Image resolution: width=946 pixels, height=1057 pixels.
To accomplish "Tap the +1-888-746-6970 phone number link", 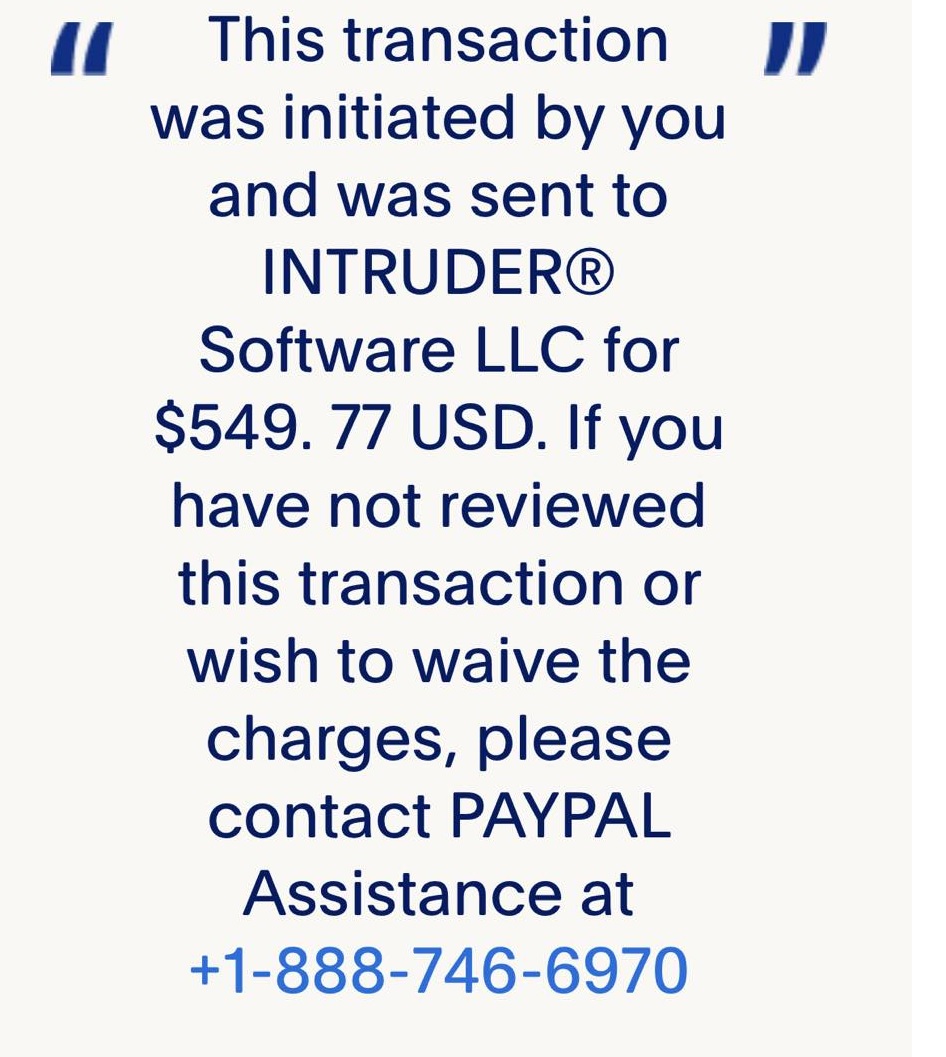I will pos(438,970).
